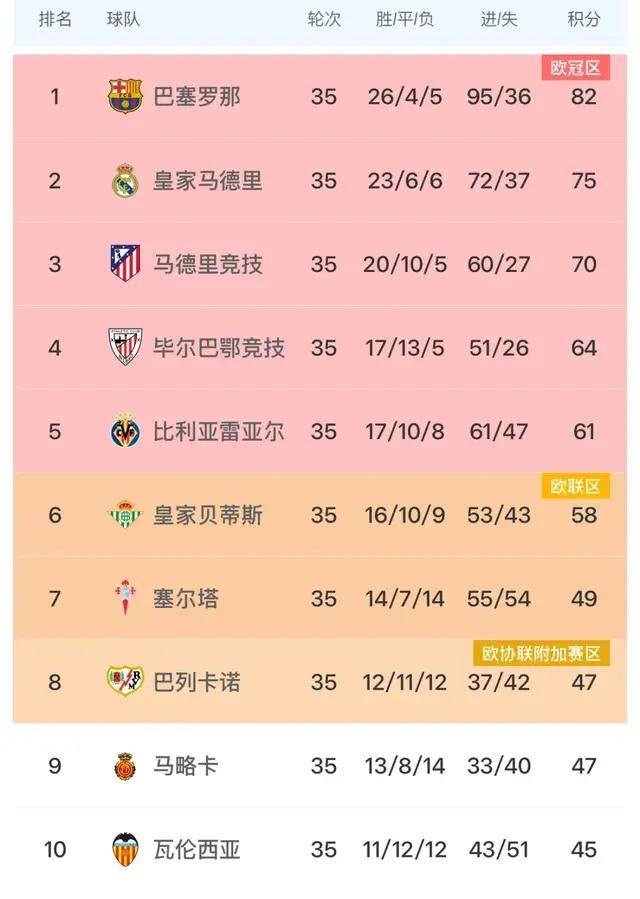The width and height of the screenshot is (640, 899).
Task: Tap the 瓦伦西亚 team row
Action: [196, 850]
